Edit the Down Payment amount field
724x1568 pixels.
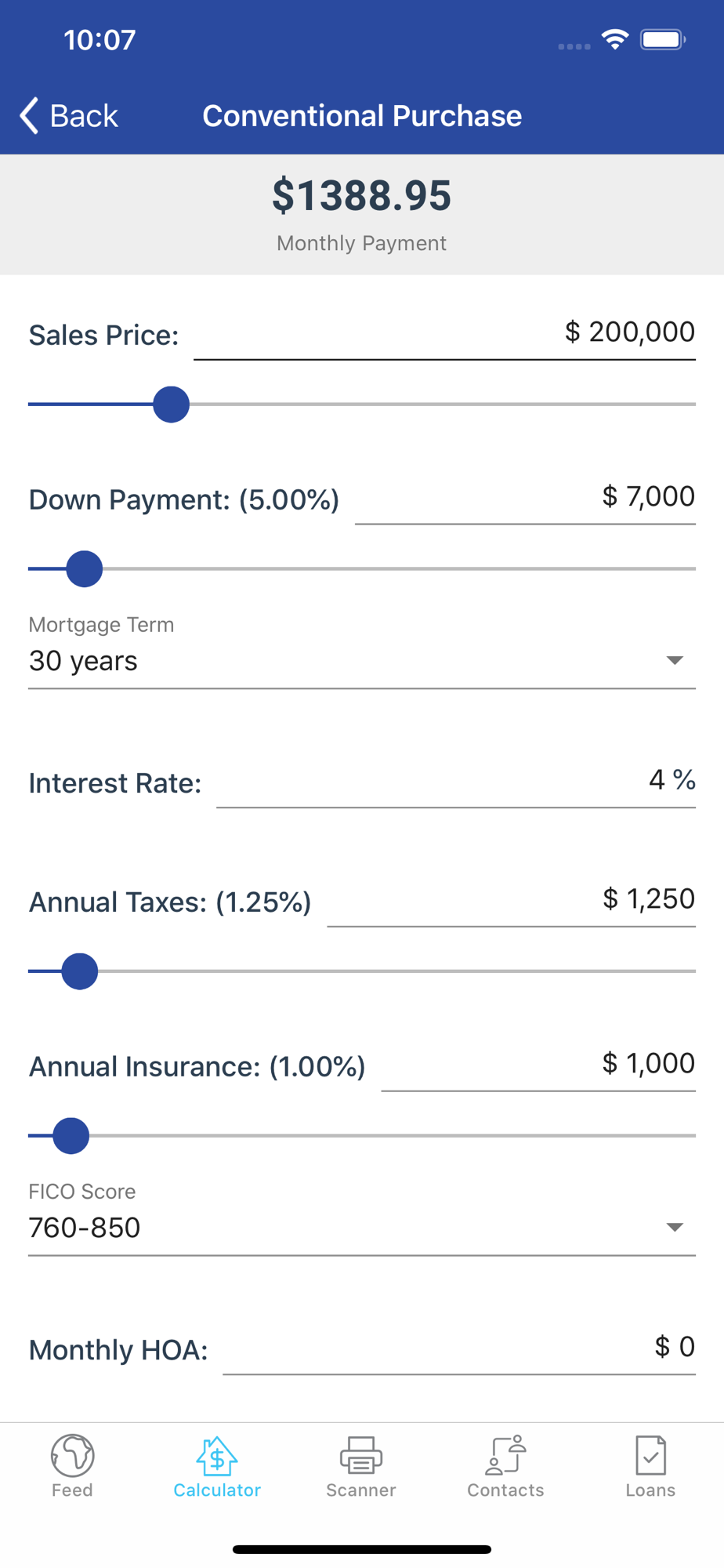525,497
